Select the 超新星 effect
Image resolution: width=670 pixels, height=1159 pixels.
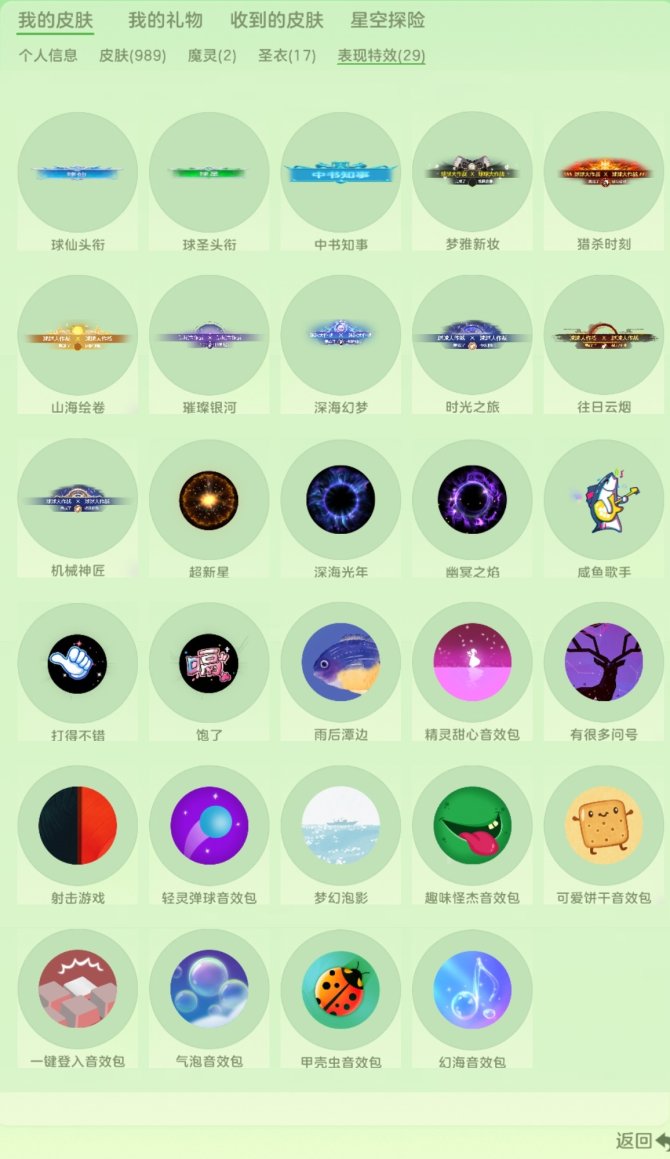coord(209,499)
